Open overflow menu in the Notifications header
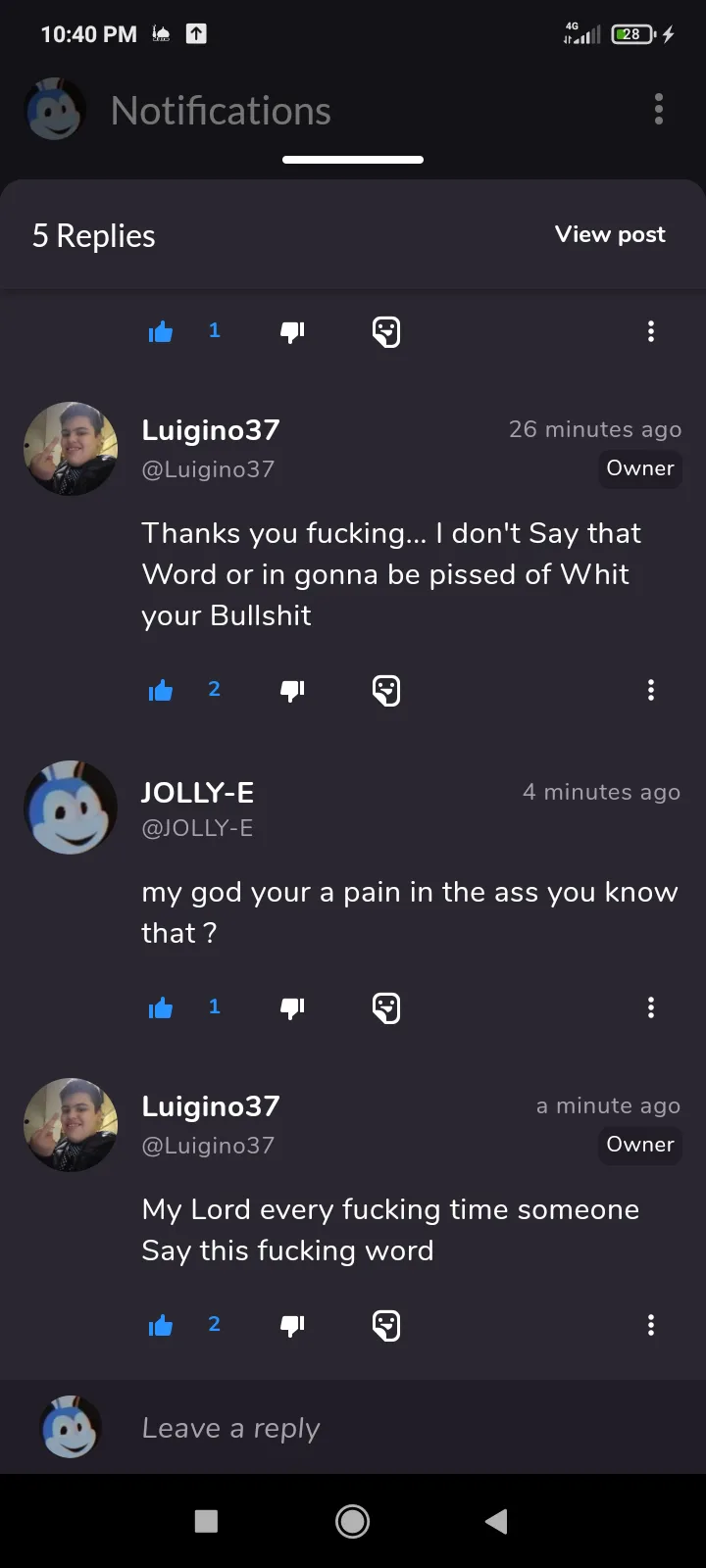706x1568 pixels. (659, 109)
